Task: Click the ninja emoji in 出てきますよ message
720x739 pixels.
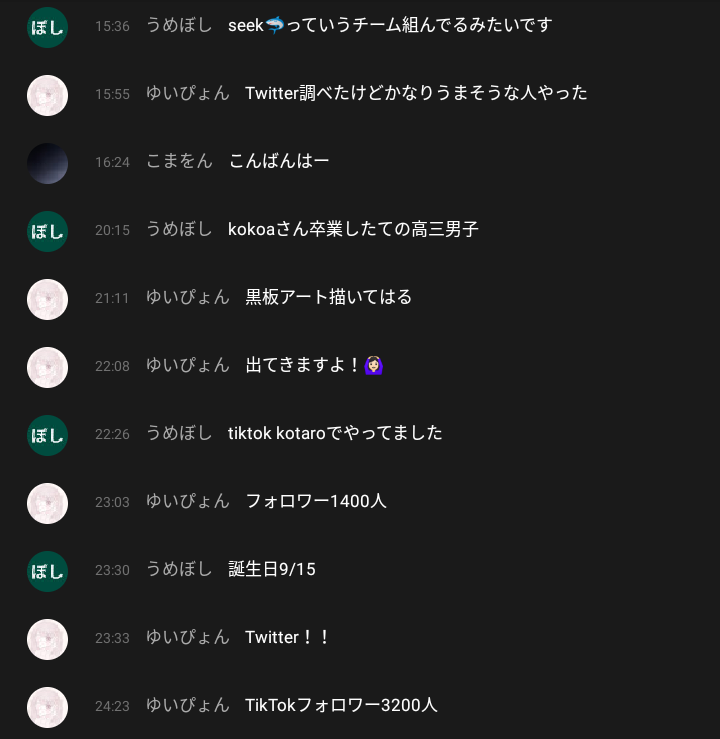Action: 372,365
